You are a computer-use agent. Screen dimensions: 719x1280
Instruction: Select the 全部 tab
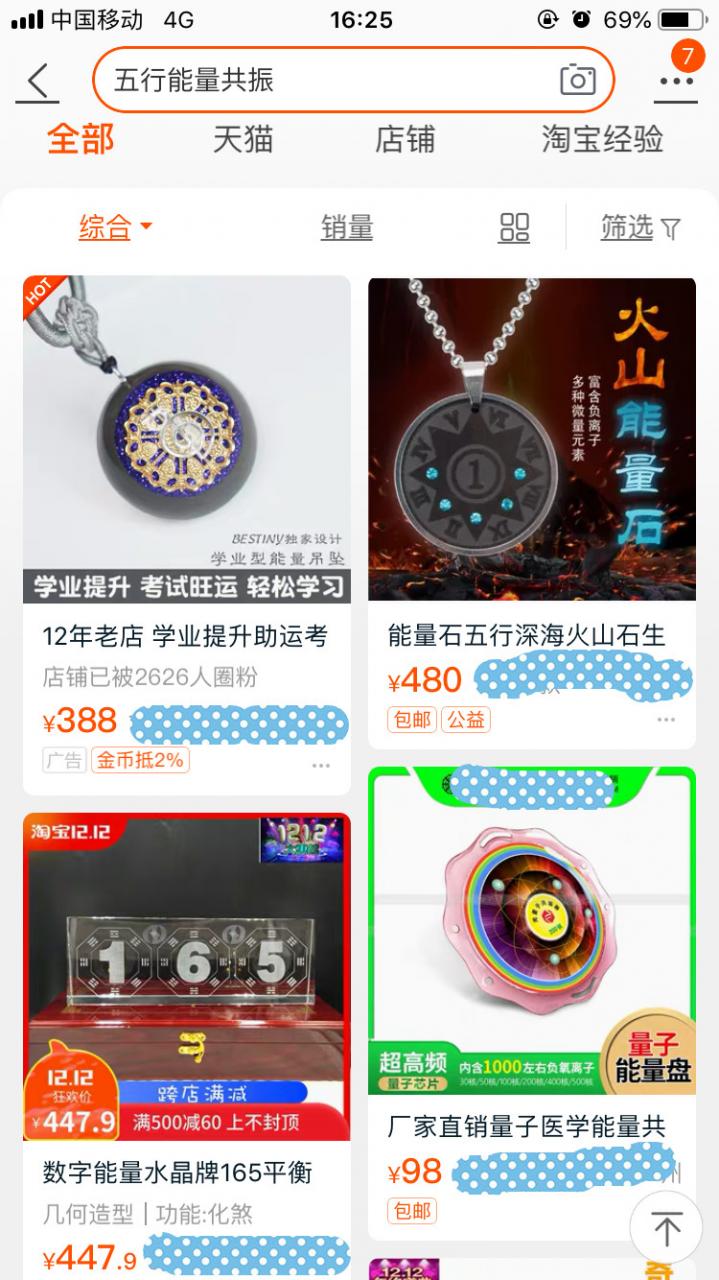[x=81, y=139]
